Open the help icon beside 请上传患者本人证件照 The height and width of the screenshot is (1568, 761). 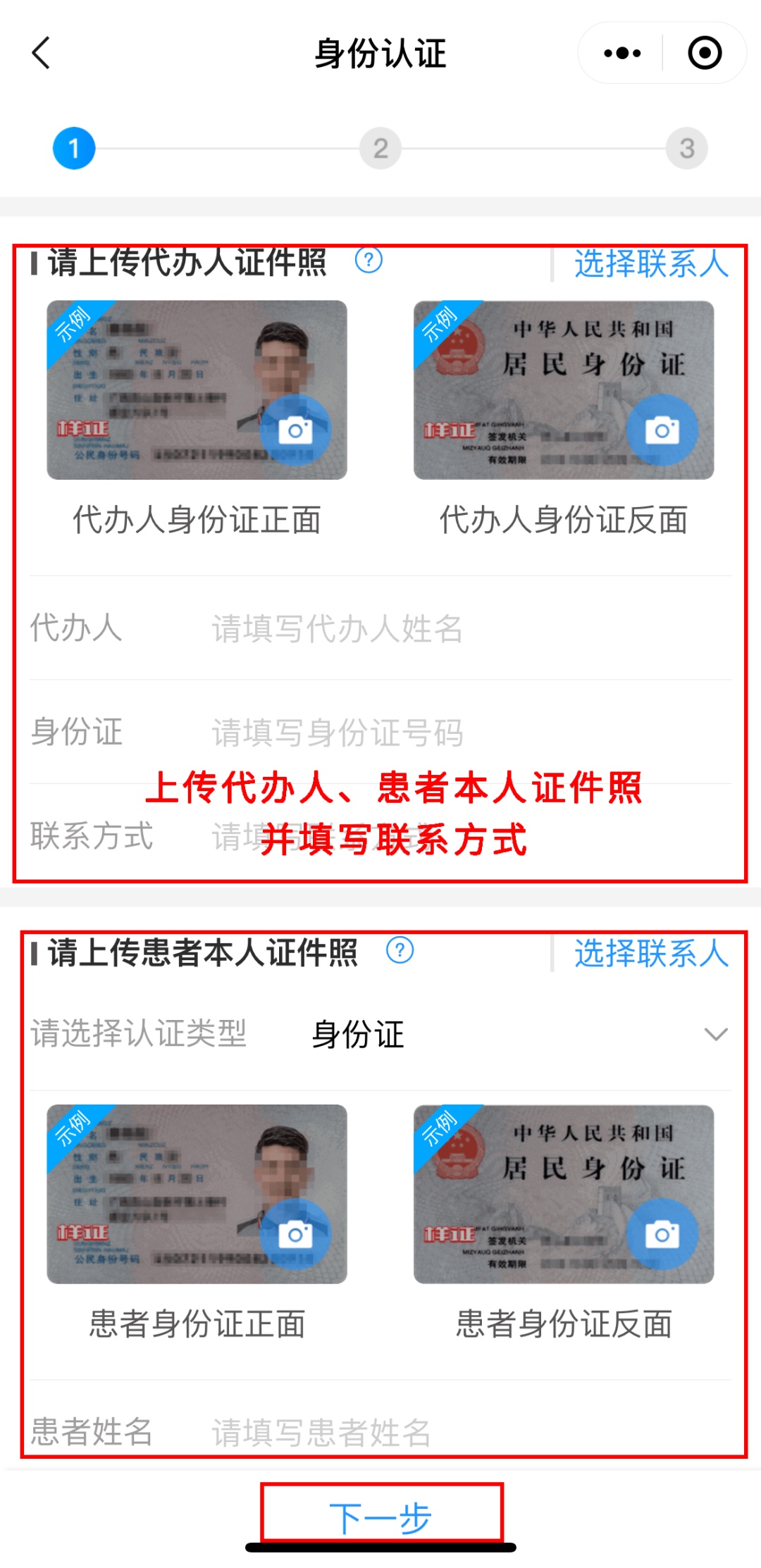(400, 951)
